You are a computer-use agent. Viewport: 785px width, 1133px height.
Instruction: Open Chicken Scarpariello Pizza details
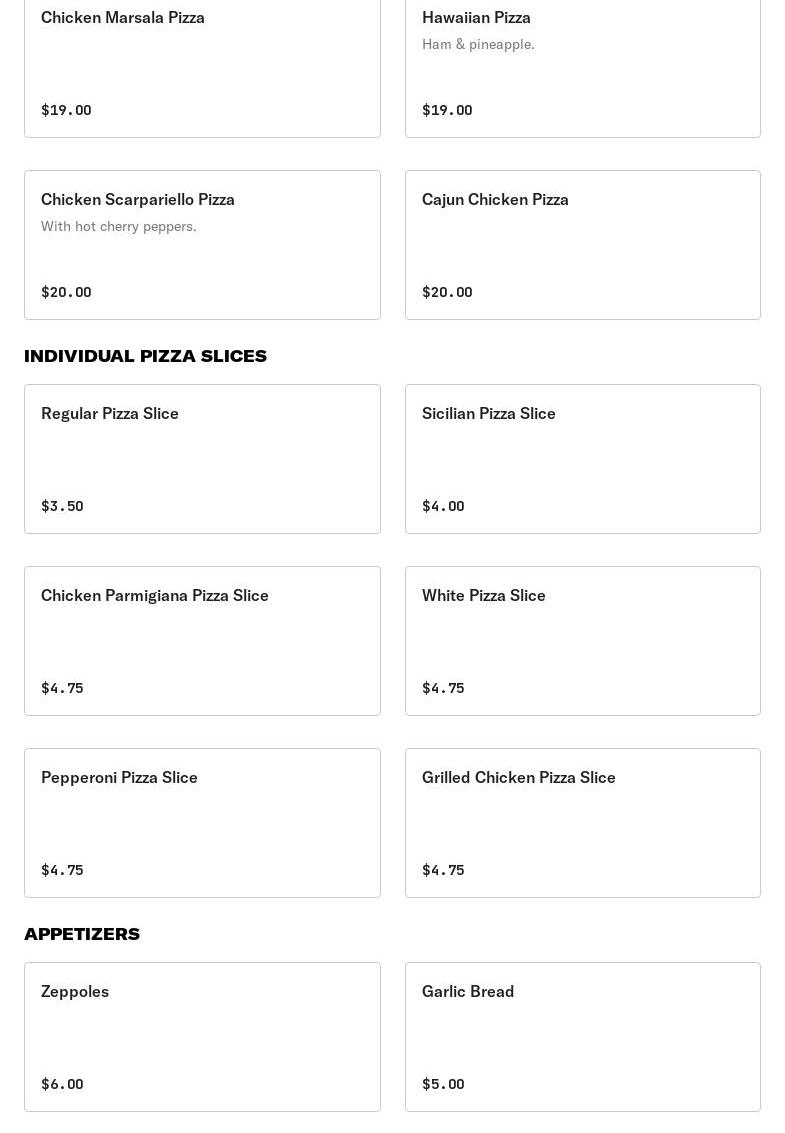coord(202,245)
